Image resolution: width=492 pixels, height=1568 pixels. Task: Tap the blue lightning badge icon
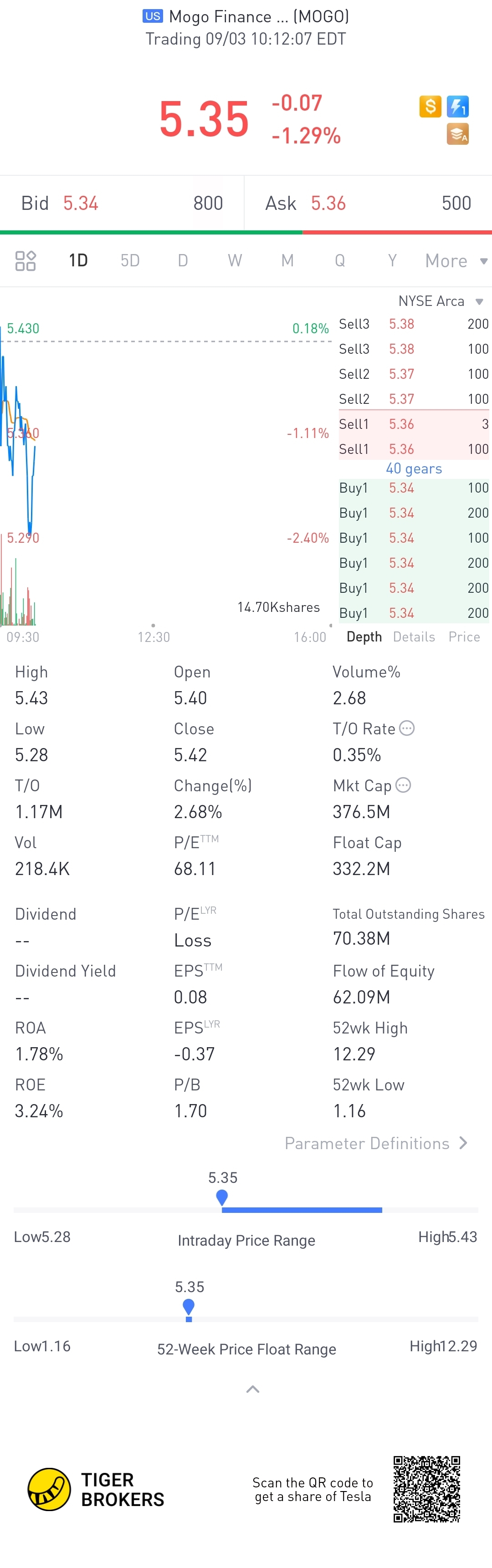pyautogui.click(x=457, y=107)
